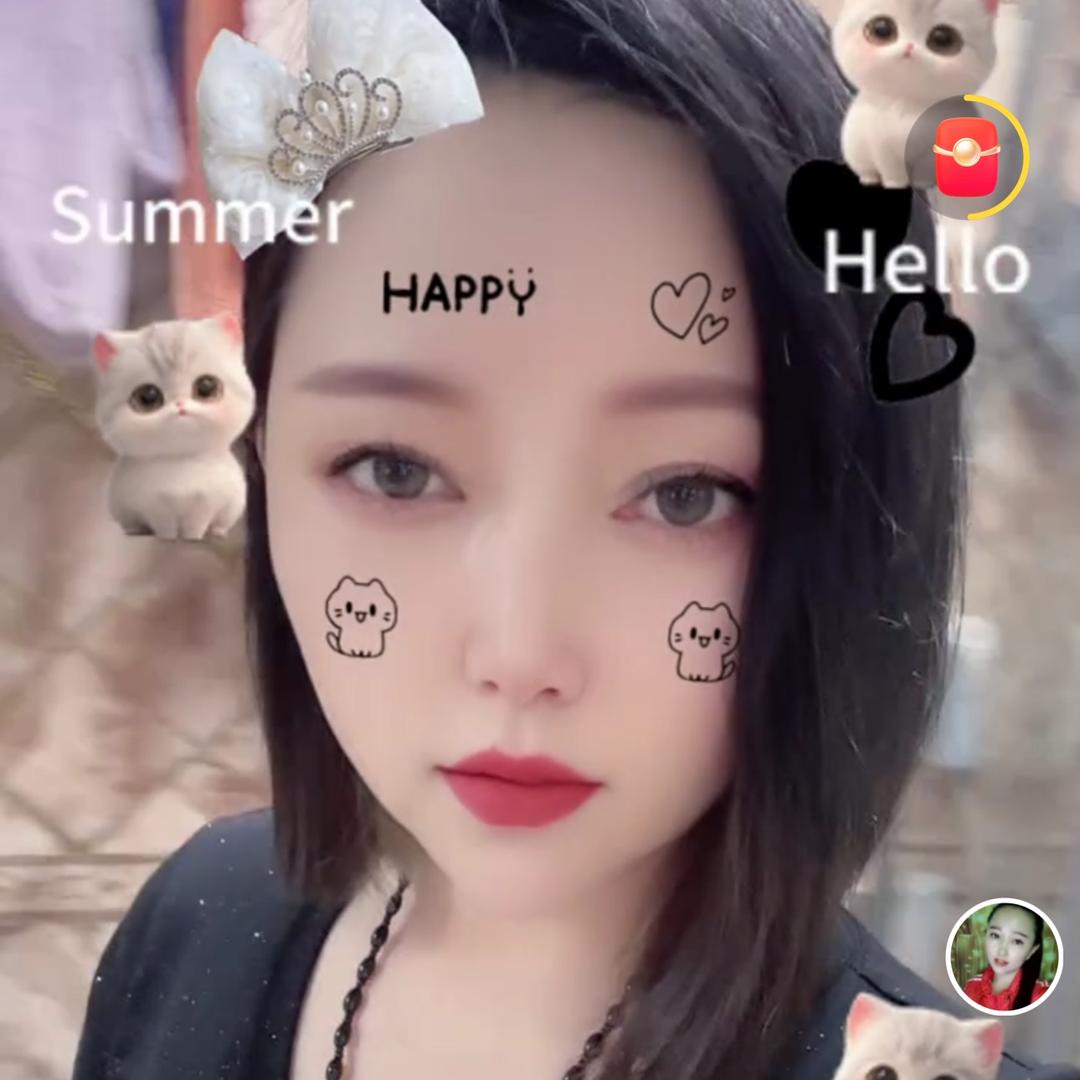
Task: Open the red envelope reward widget
Action: tap(966, 157)
